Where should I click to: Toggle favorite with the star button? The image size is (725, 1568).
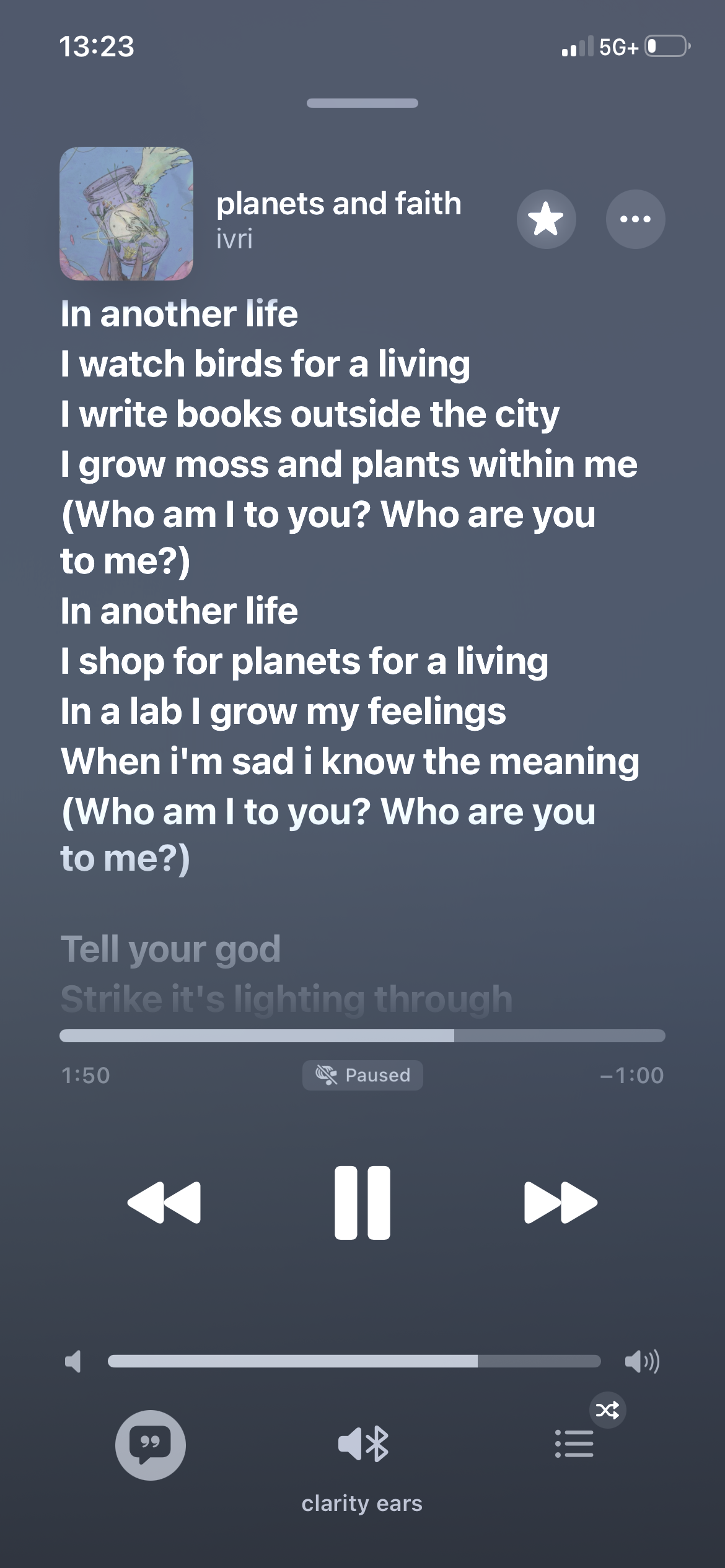546,219
